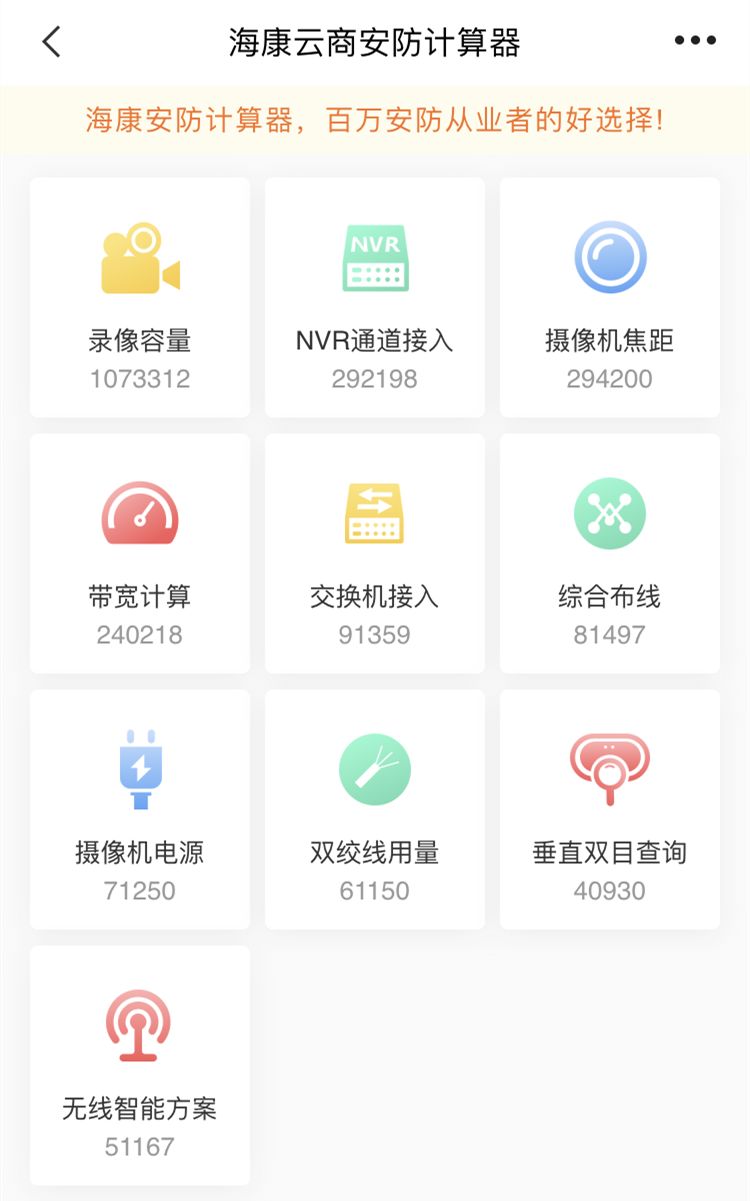
Task: Open 录像容量 via its text label
Action: pyautogui.click(x=139, y=339)
